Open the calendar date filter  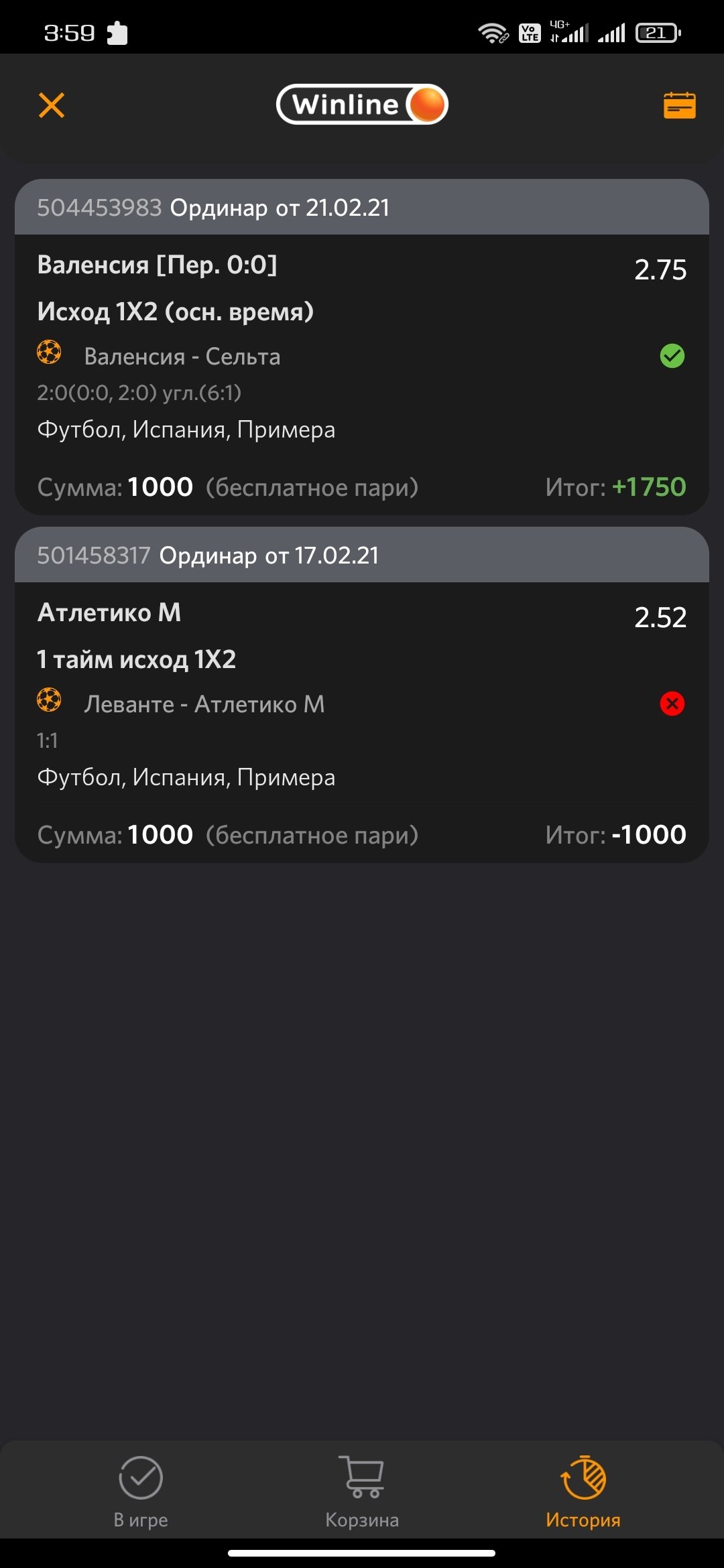[679, 105]
